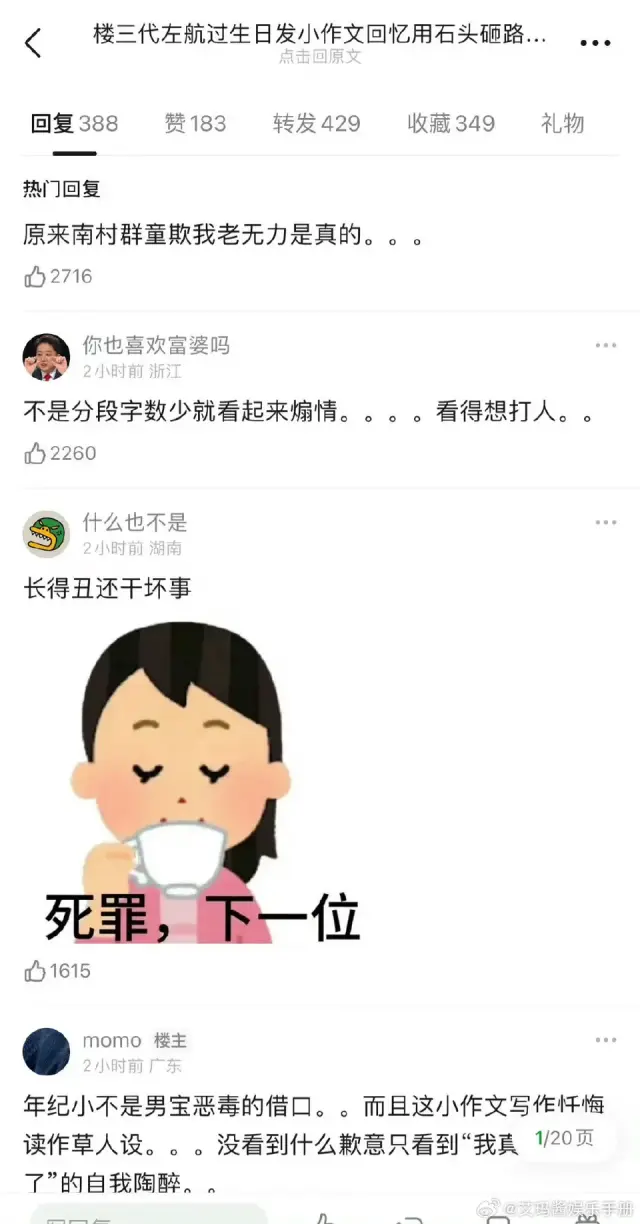This screenshot has width=640, height=1224.
Task: View 什么也不是's profile avatar
Action: 46,534
